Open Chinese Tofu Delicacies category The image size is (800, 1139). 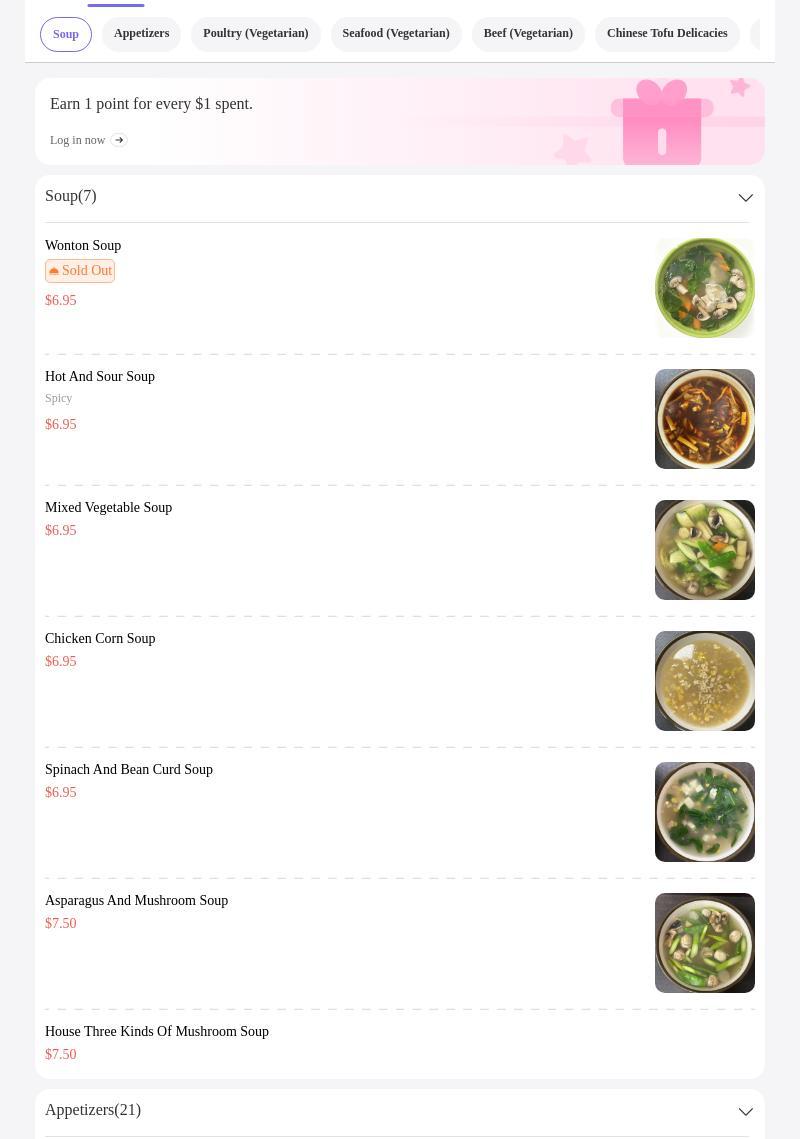point(666,34)
